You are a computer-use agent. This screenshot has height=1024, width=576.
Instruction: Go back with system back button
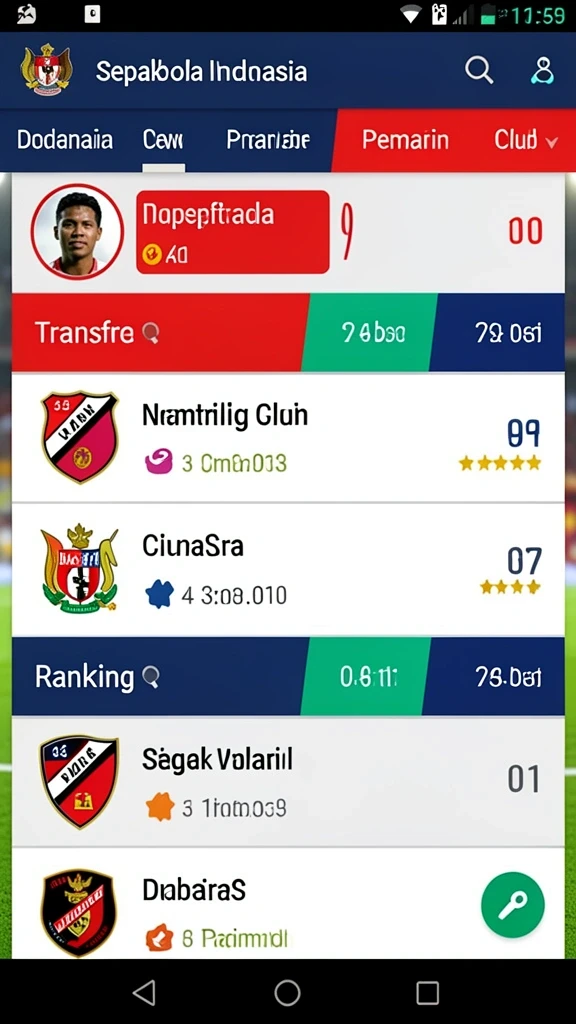tap(144, 993)
